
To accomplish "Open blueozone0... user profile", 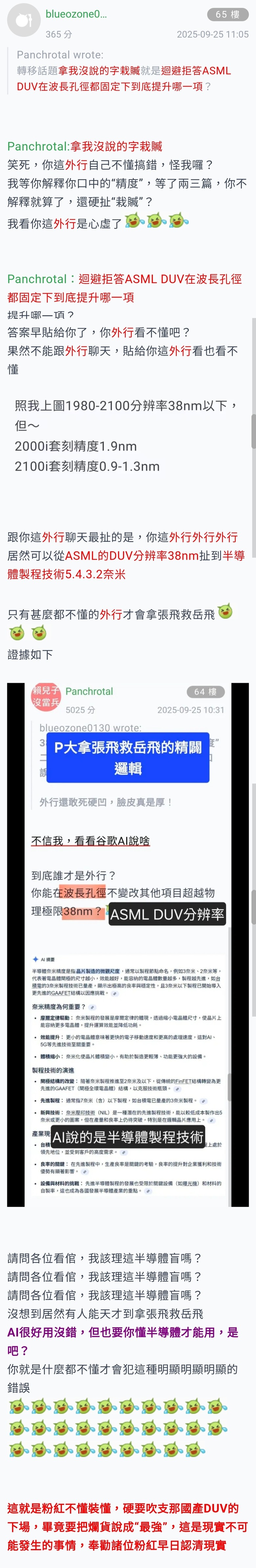I will coord(76,14).
